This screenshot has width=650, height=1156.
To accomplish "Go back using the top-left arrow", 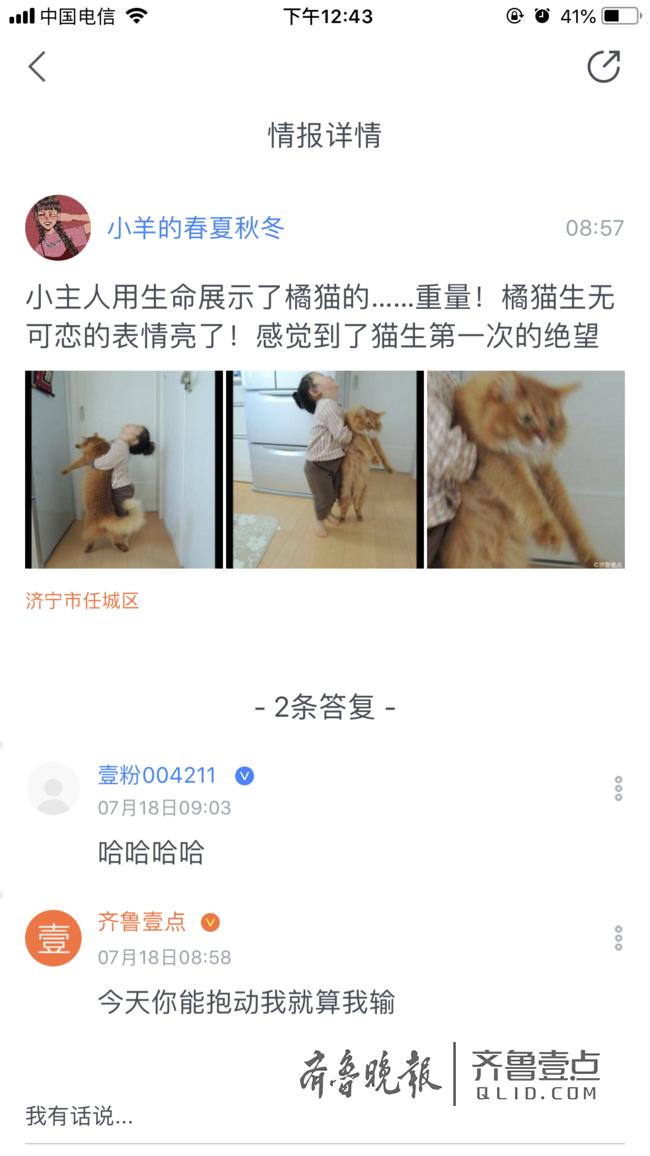I will coord(37,67).
